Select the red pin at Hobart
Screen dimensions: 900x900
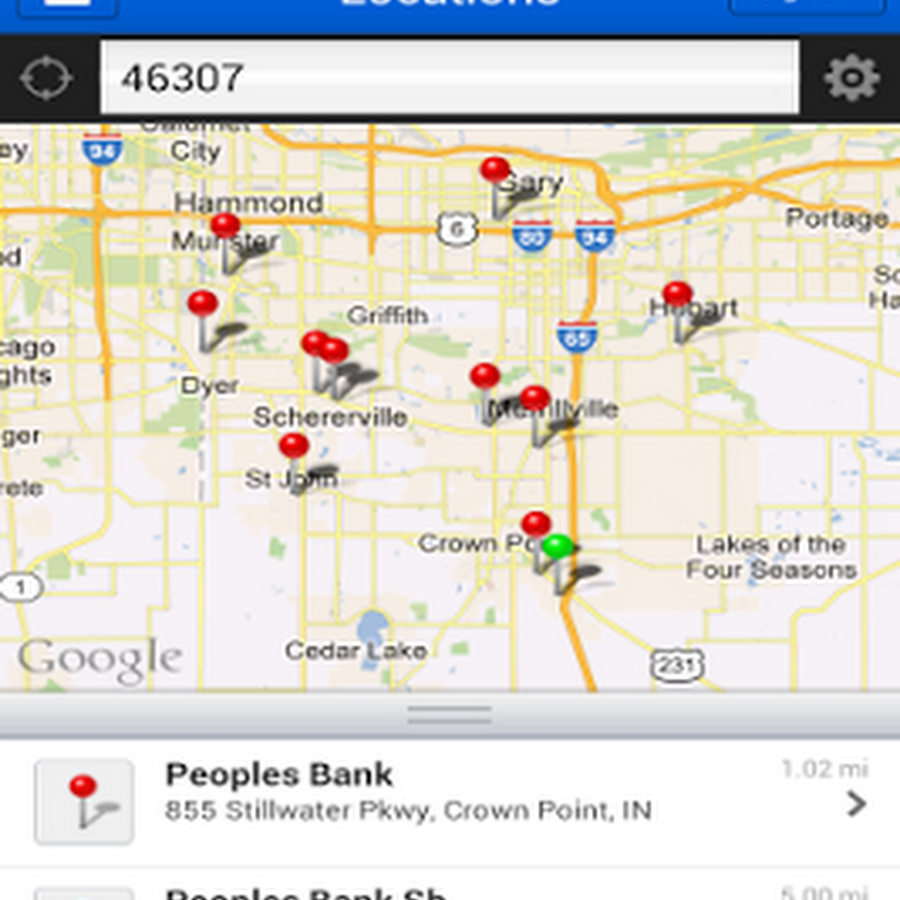pos(678,295)
